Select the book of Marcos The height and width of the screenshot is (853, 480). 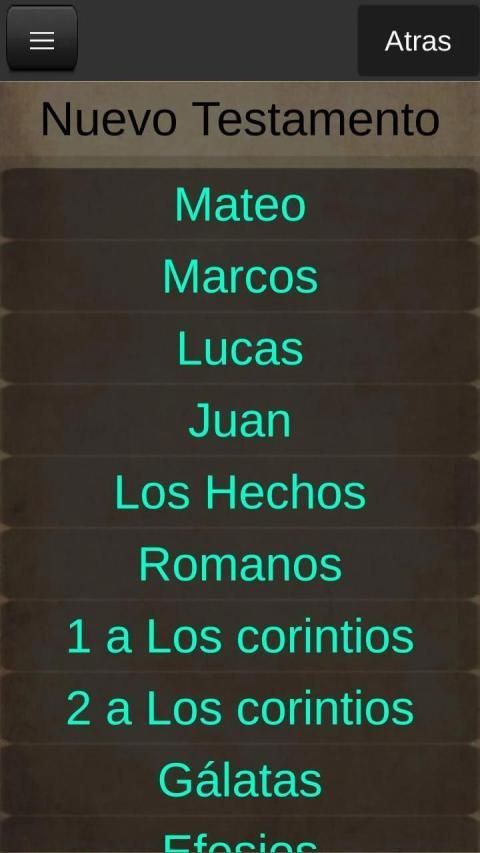240,276
